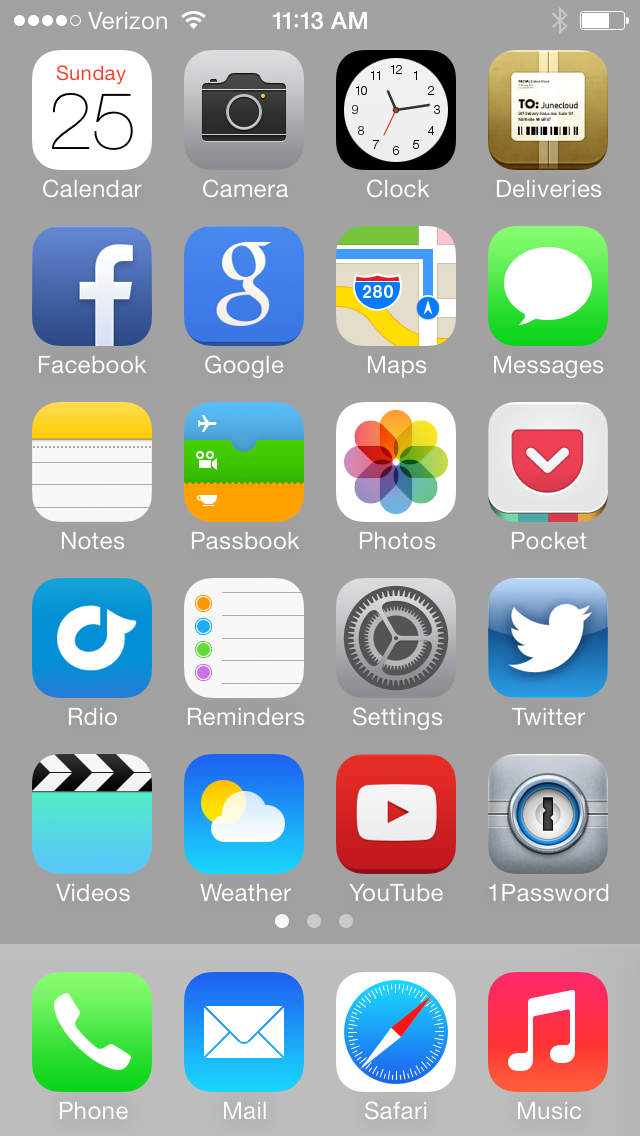This screenshot has height=1136, width=640.
Task: Open the Deliveries app
Action: (x=548, y=109)
